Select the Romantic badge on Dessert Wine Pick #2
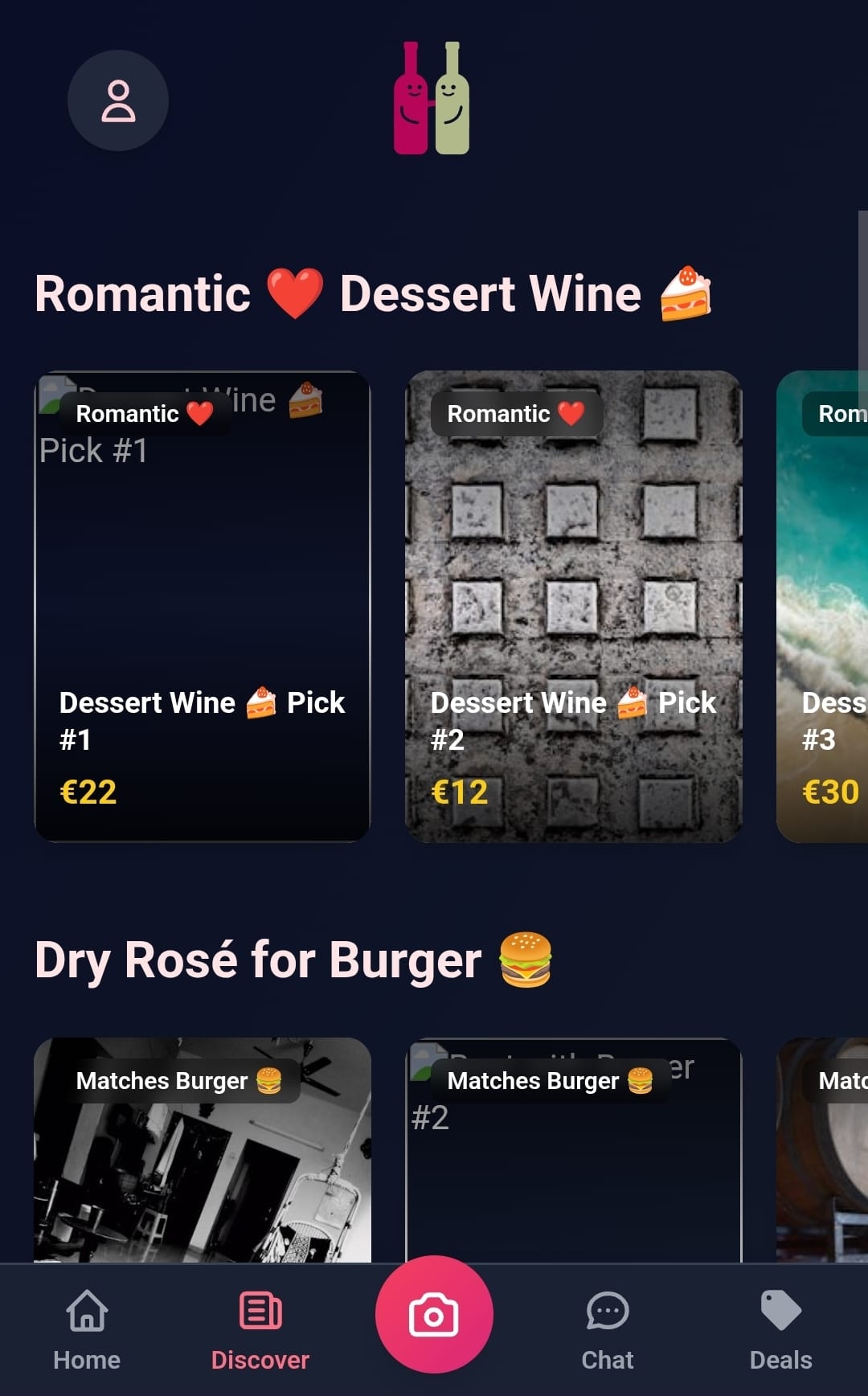The width and height of the screenshot is (868, 1396). (517, 413)
